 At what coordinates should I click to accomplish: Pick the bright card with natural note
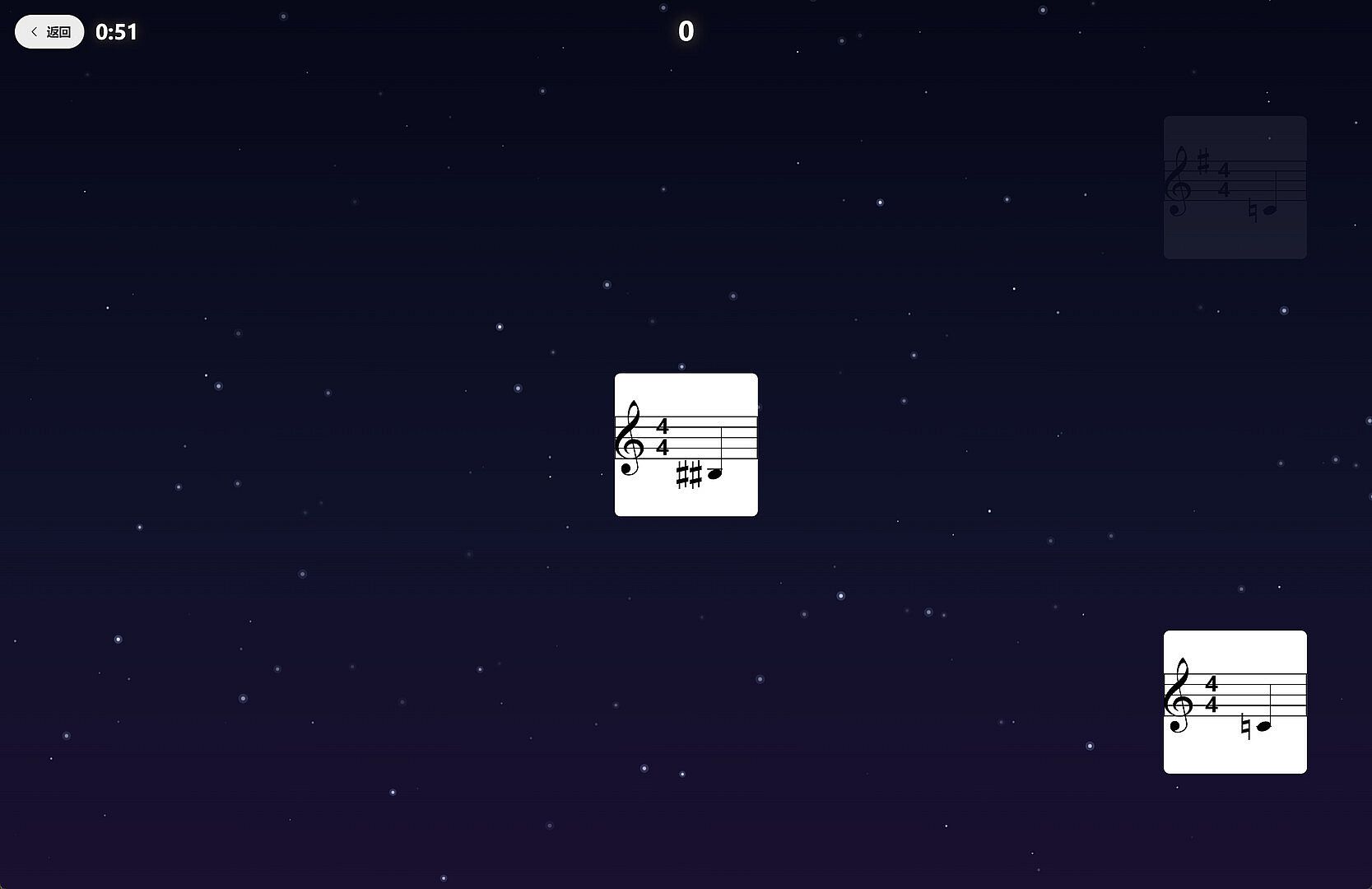pos(1235,702)
